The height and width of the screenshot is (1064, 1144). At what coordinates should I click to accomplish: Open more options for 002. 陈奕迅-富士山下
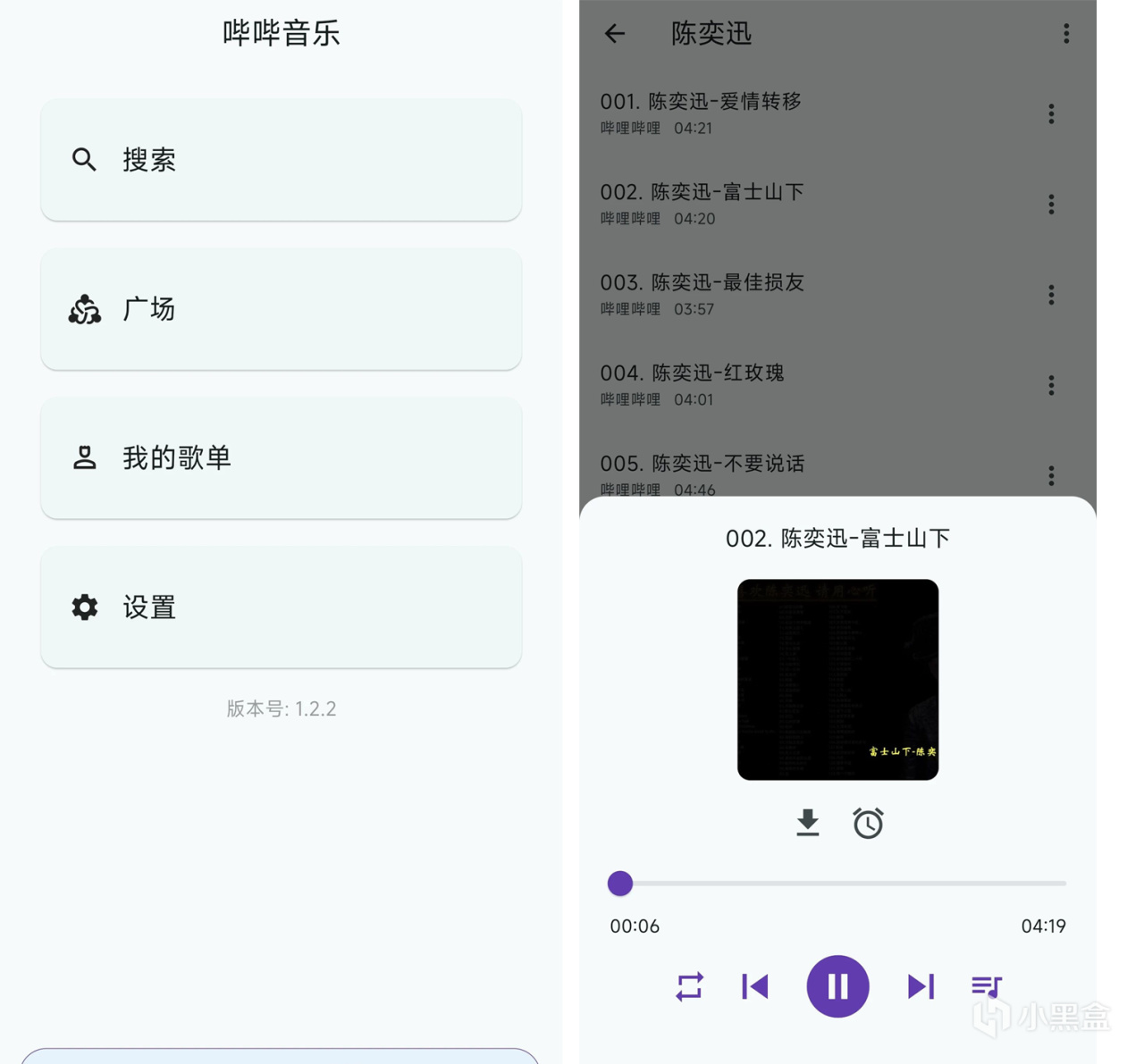click(1051, 205)
